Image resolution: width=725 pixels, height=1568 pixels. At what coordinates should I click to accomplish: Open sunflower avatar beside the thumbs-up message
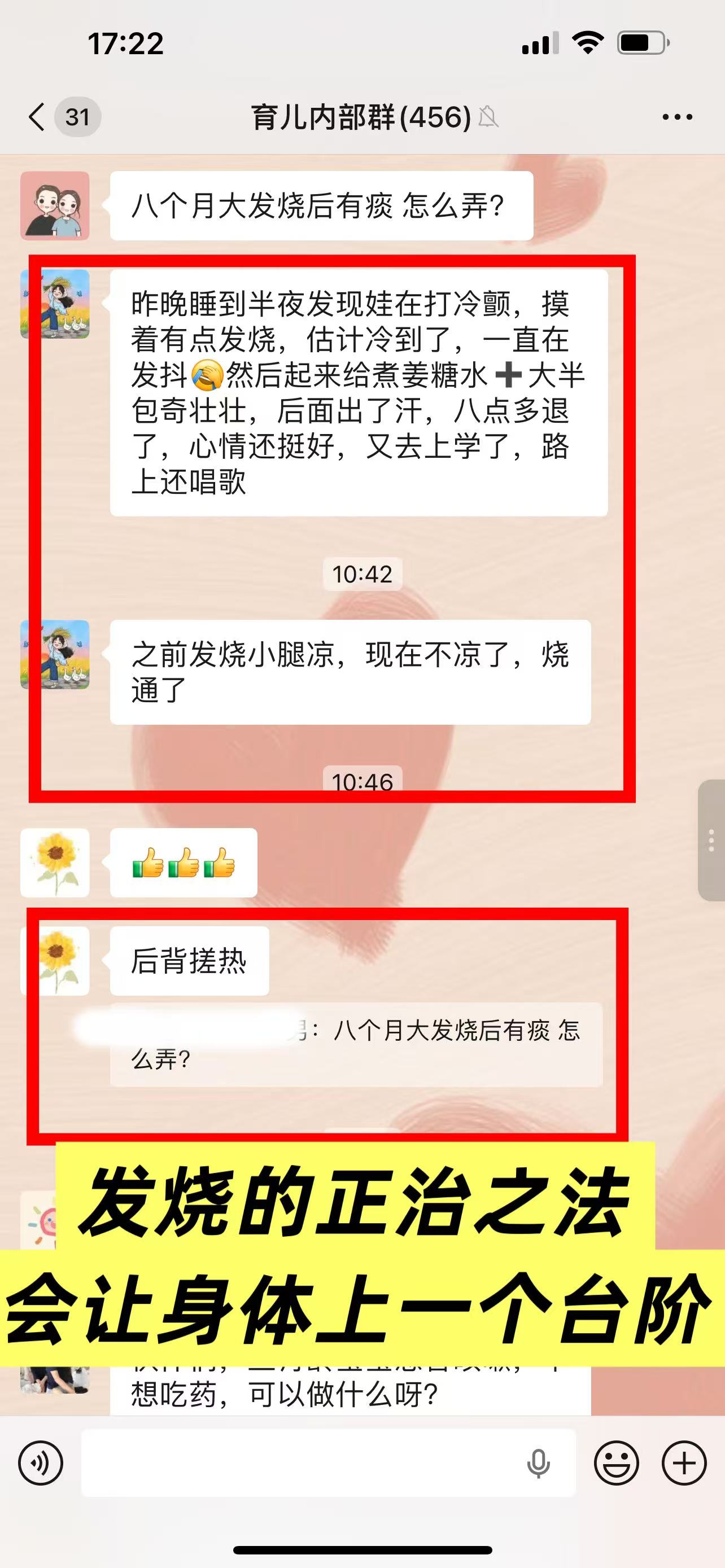[55, 862]
